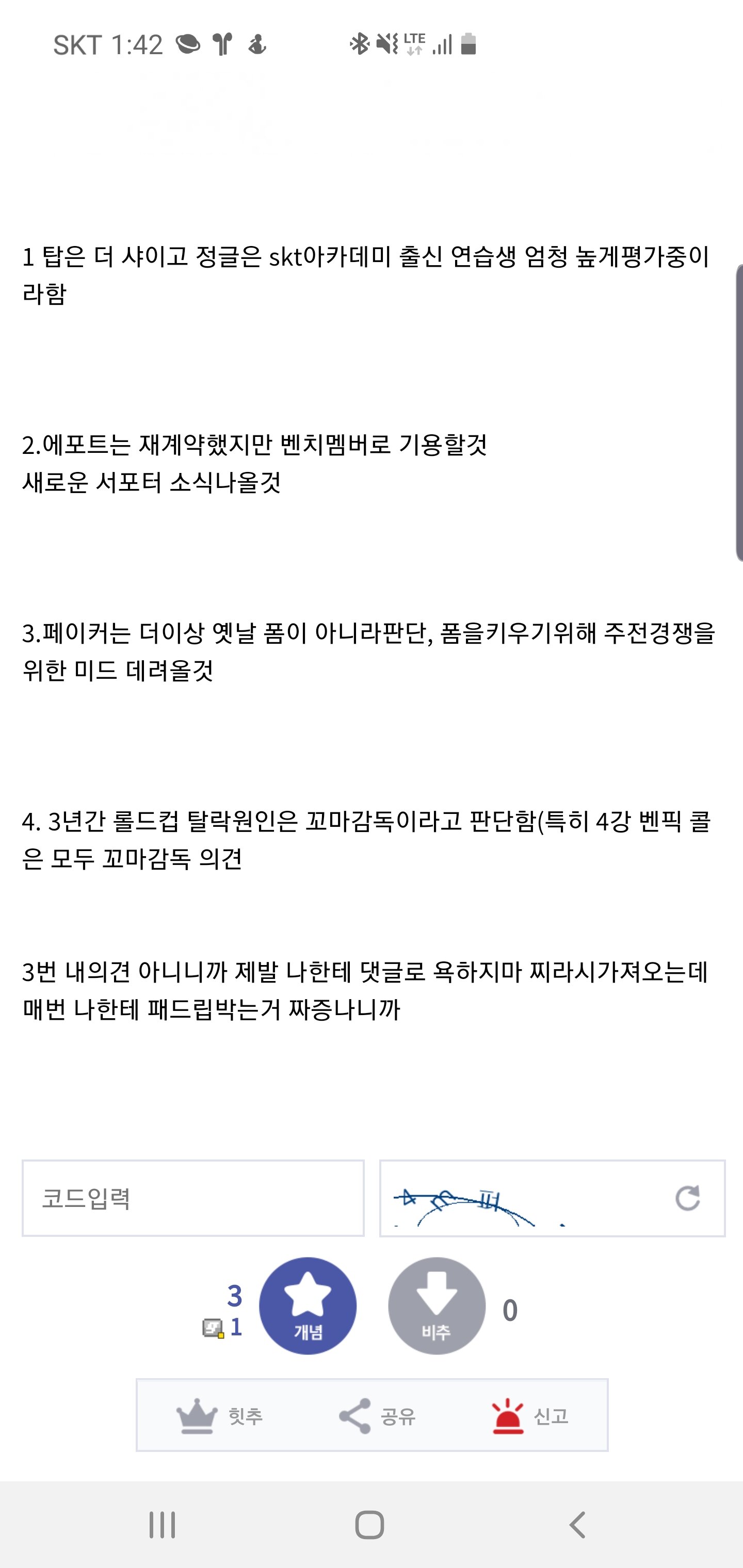Upvote the post with 개념 button

(x=308, y=1305)
